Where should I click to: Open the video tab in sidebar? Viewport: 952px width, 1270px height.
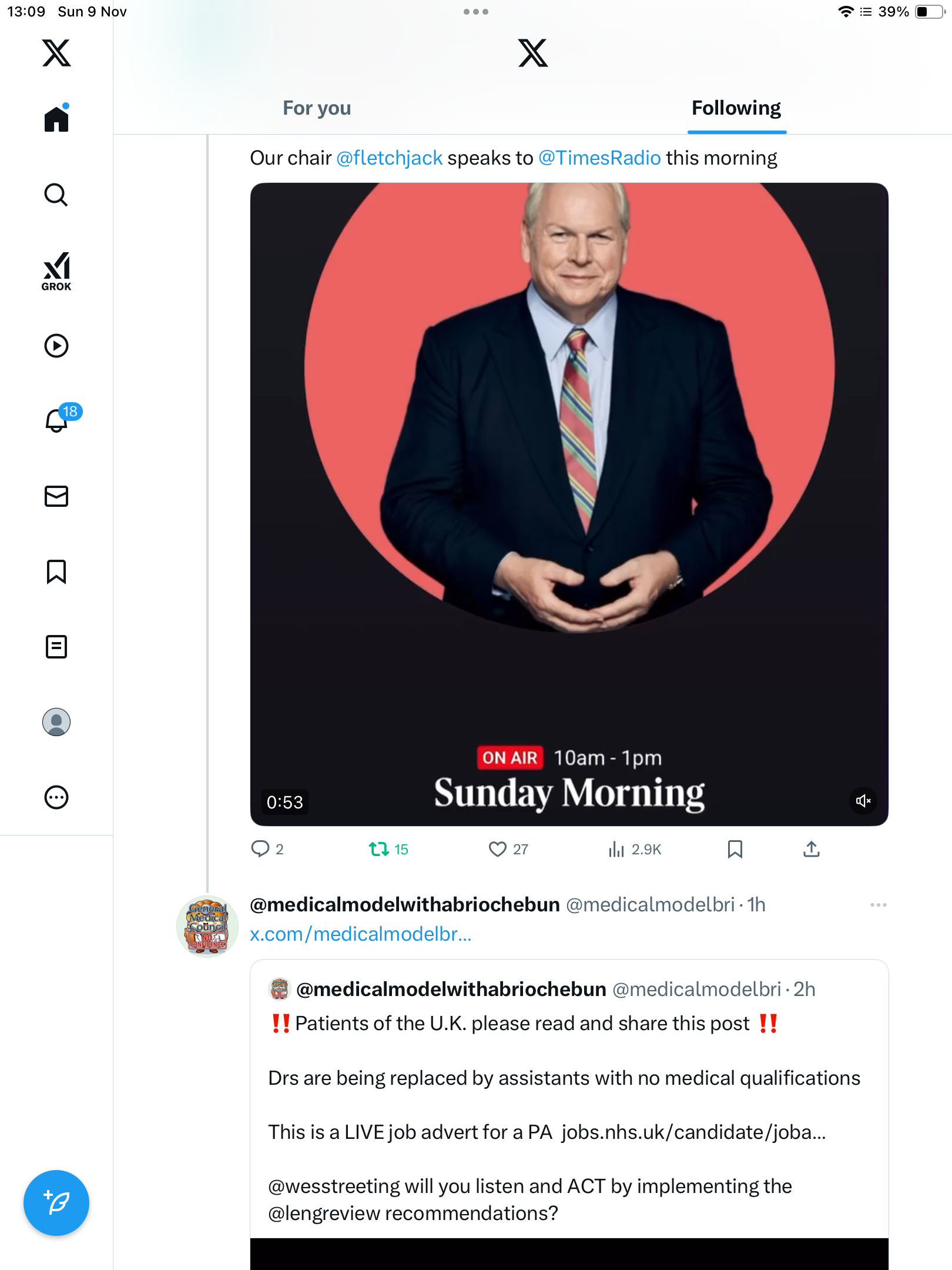click(56, 346)
